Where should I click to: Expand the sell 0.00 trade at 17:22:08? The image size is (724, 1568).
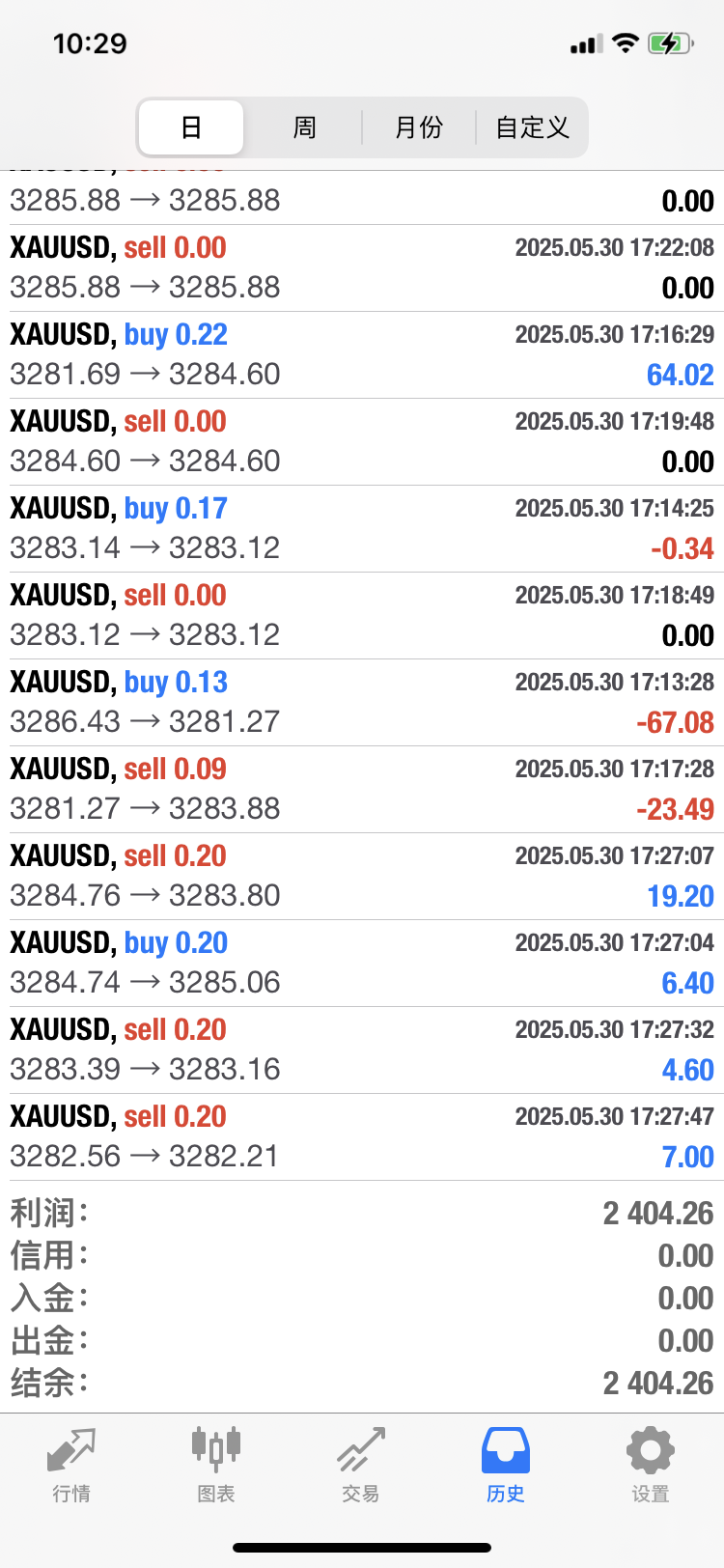pos(362,267)
